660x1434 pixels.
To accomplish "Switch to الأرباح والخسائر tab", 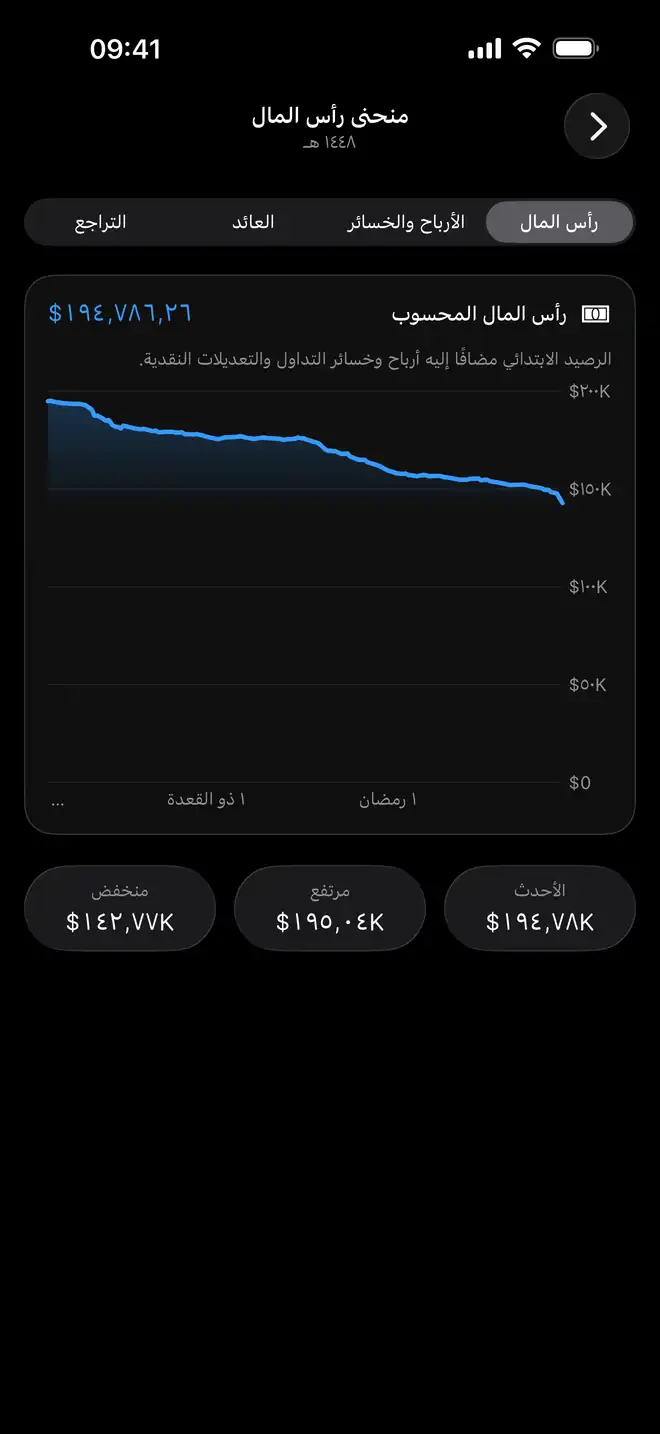I will (x=406, y=222).
